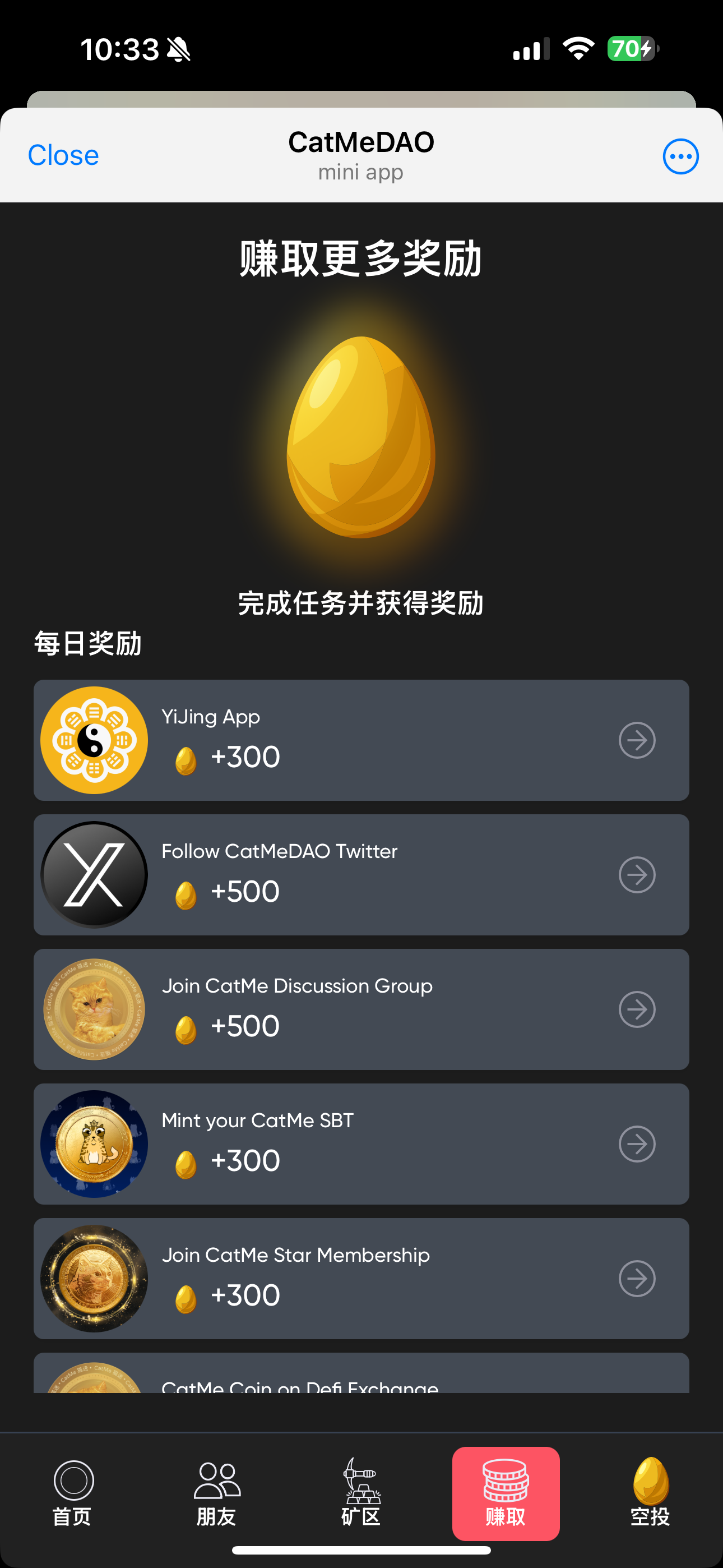
Task: Go to the 朋友 friends tab
Action: coord(217,1493)
